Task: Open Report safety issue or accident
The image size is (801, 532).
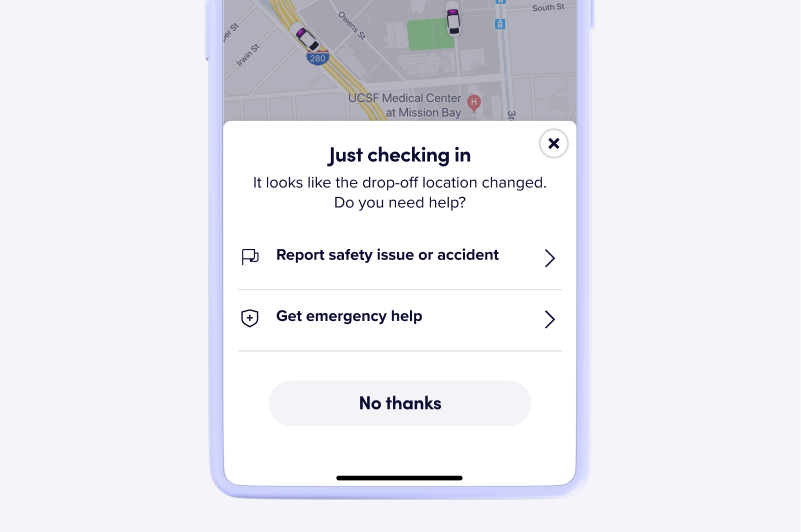Action: coord(399,257)
